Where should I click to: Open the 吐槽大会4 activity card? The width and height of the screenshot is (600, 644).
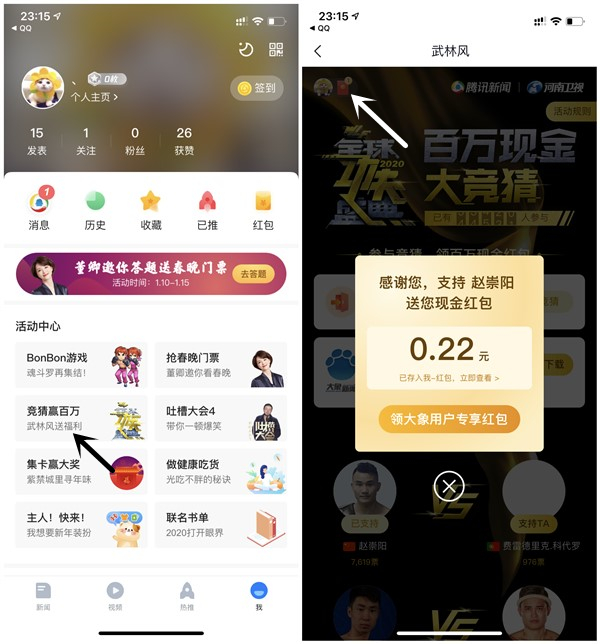coord(221,418)
